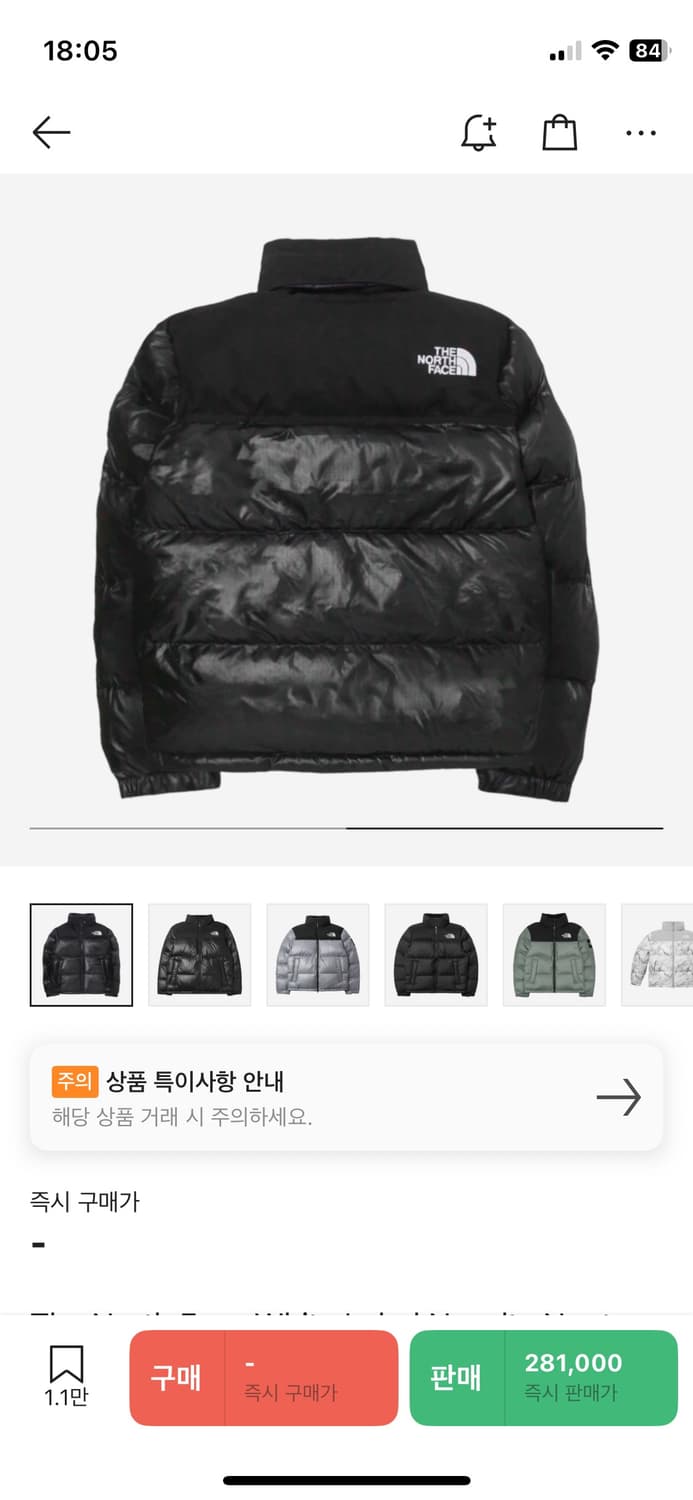This screenshot has height=1500, width=693.
Task: Go back using the arrow
Action: pos(51,132)
